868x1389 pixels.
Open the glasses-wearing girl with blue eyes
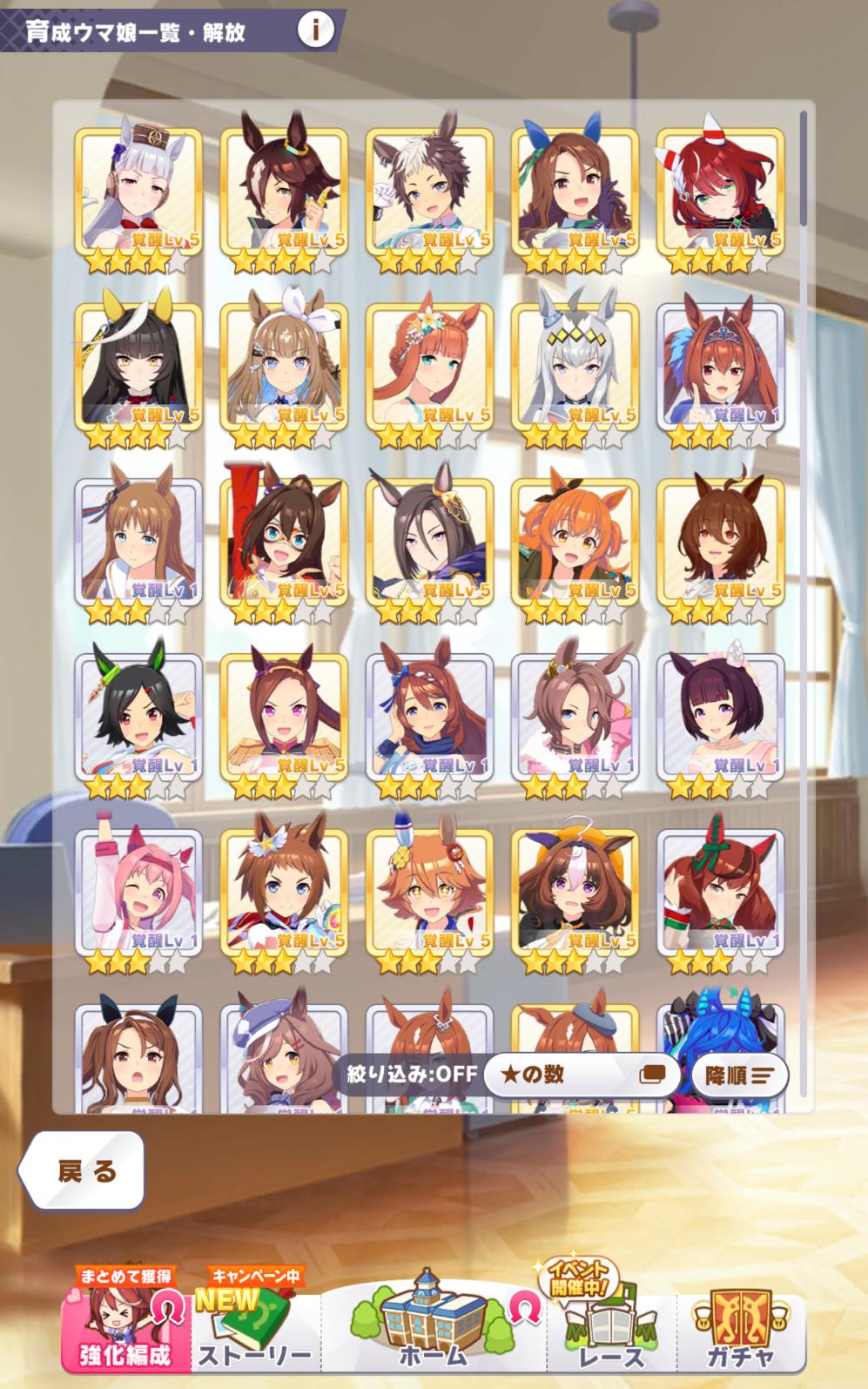coord(284,543)
